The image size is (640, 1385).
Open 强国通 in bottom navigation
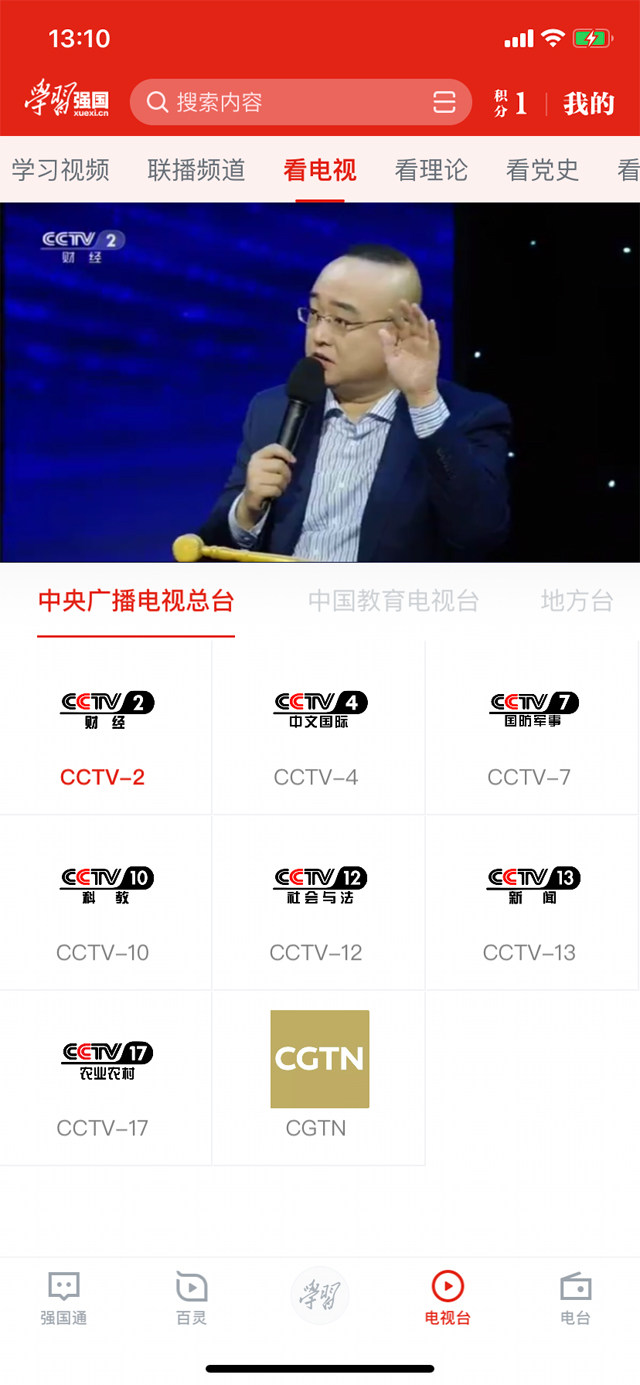64,1298
